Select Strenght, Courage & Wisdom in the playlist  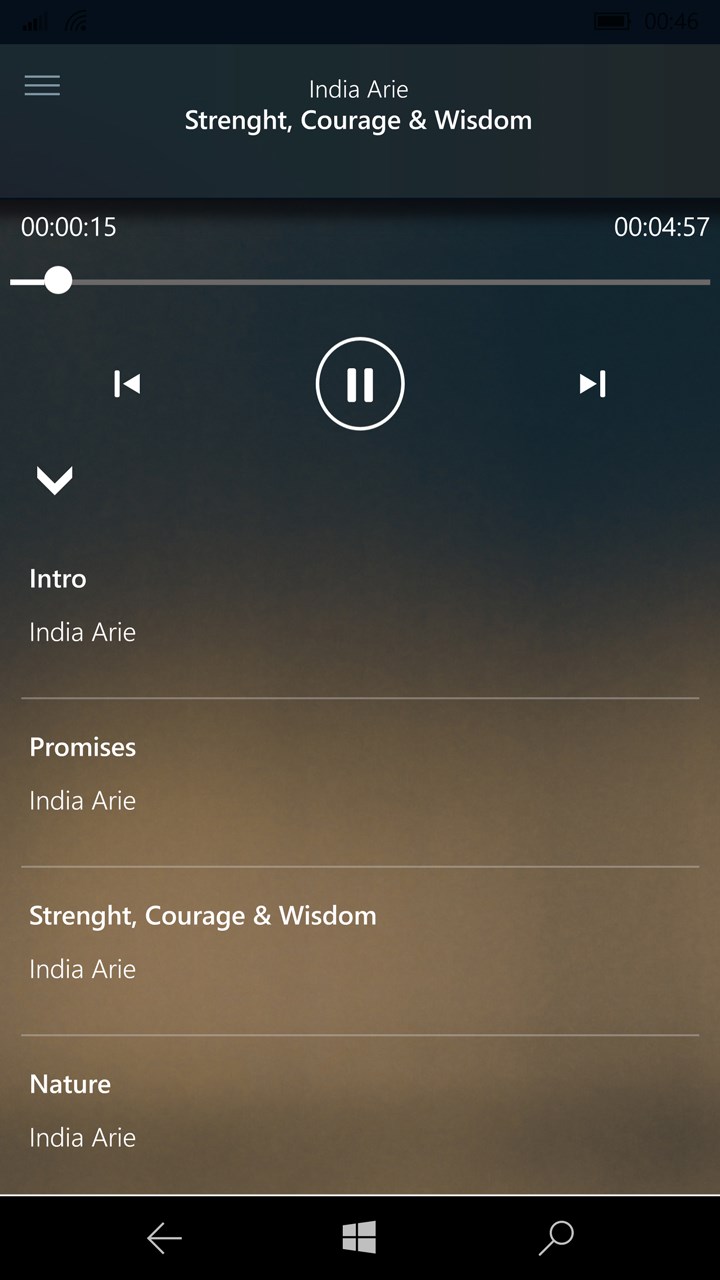click(x=360, y=942)
